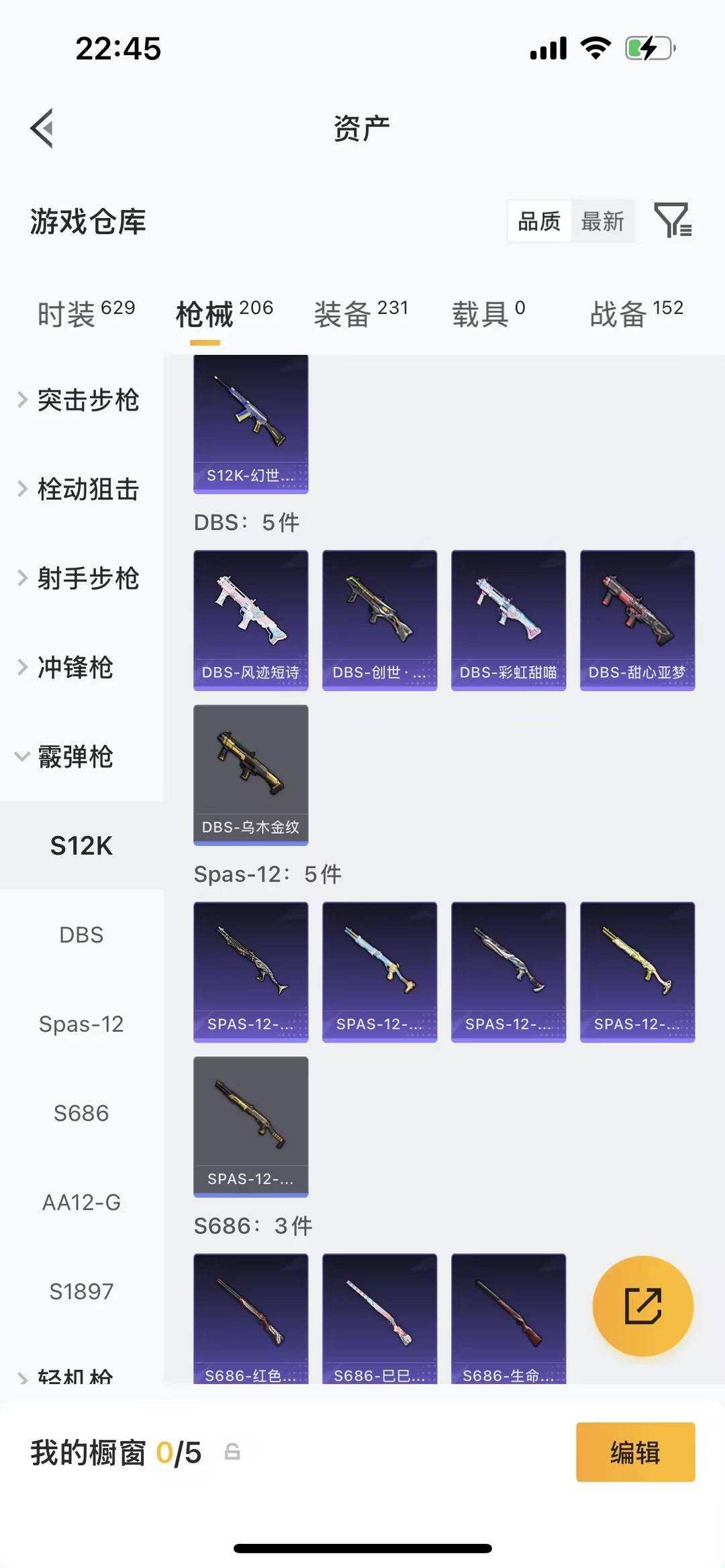Switch sorting to 最新

coord(603,221)
